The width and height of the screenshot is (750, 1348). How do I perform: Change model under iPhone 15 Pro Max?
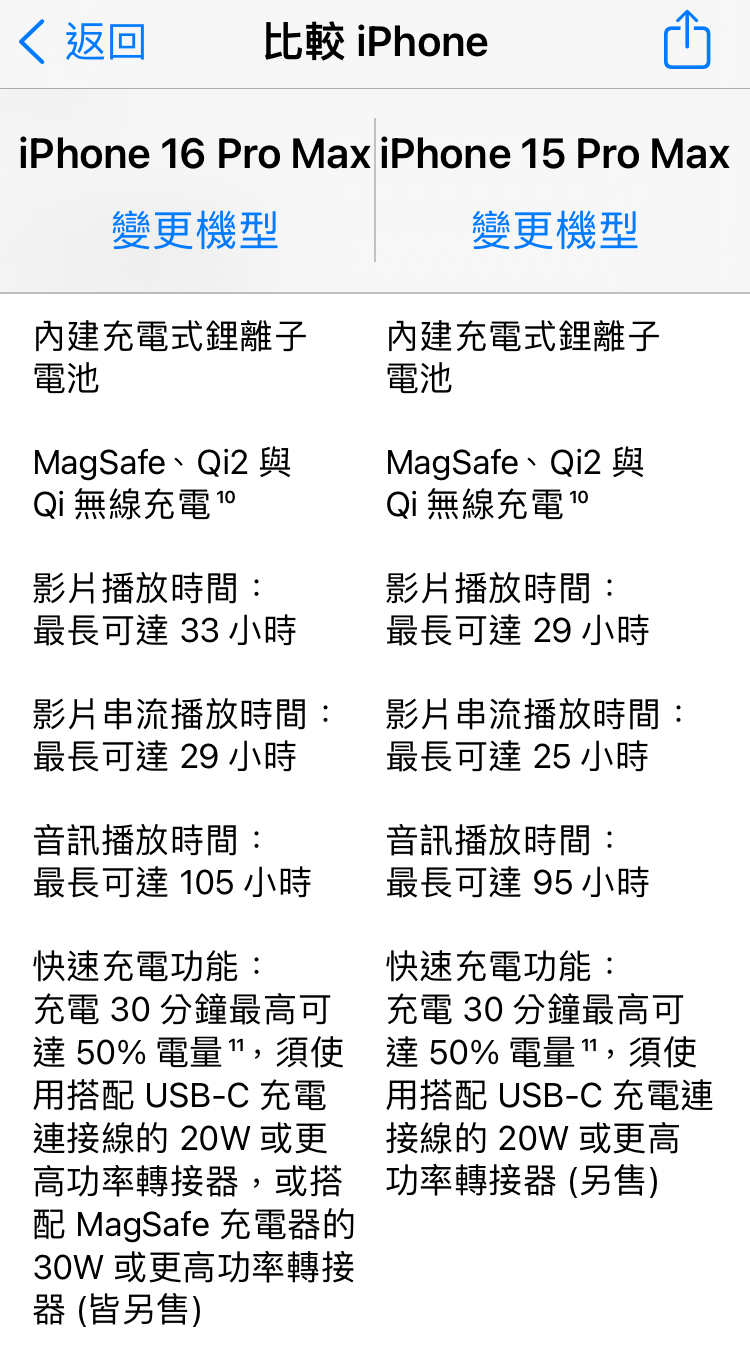(x=555, y=229)
